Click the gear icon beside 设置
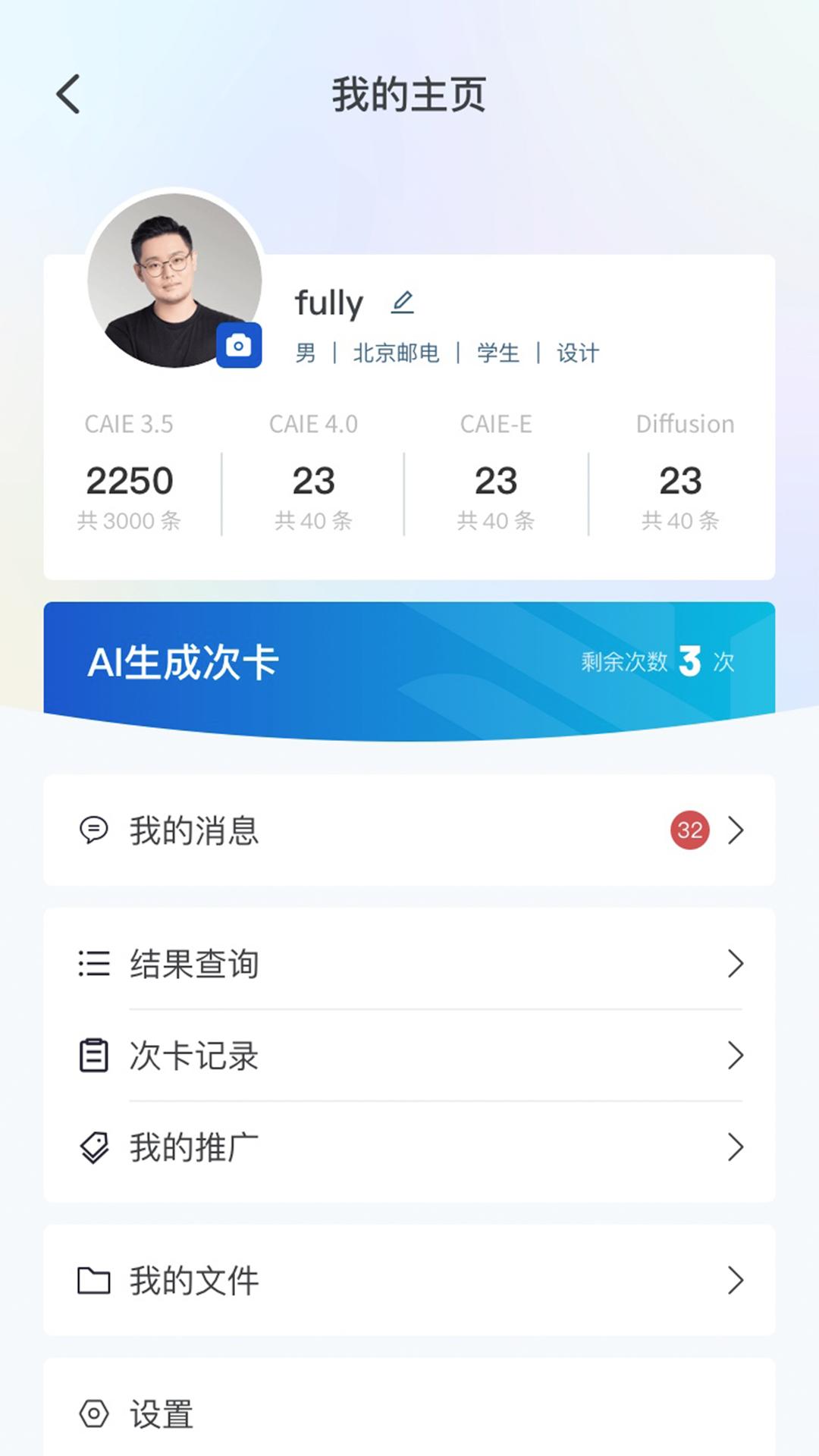 93,1415
